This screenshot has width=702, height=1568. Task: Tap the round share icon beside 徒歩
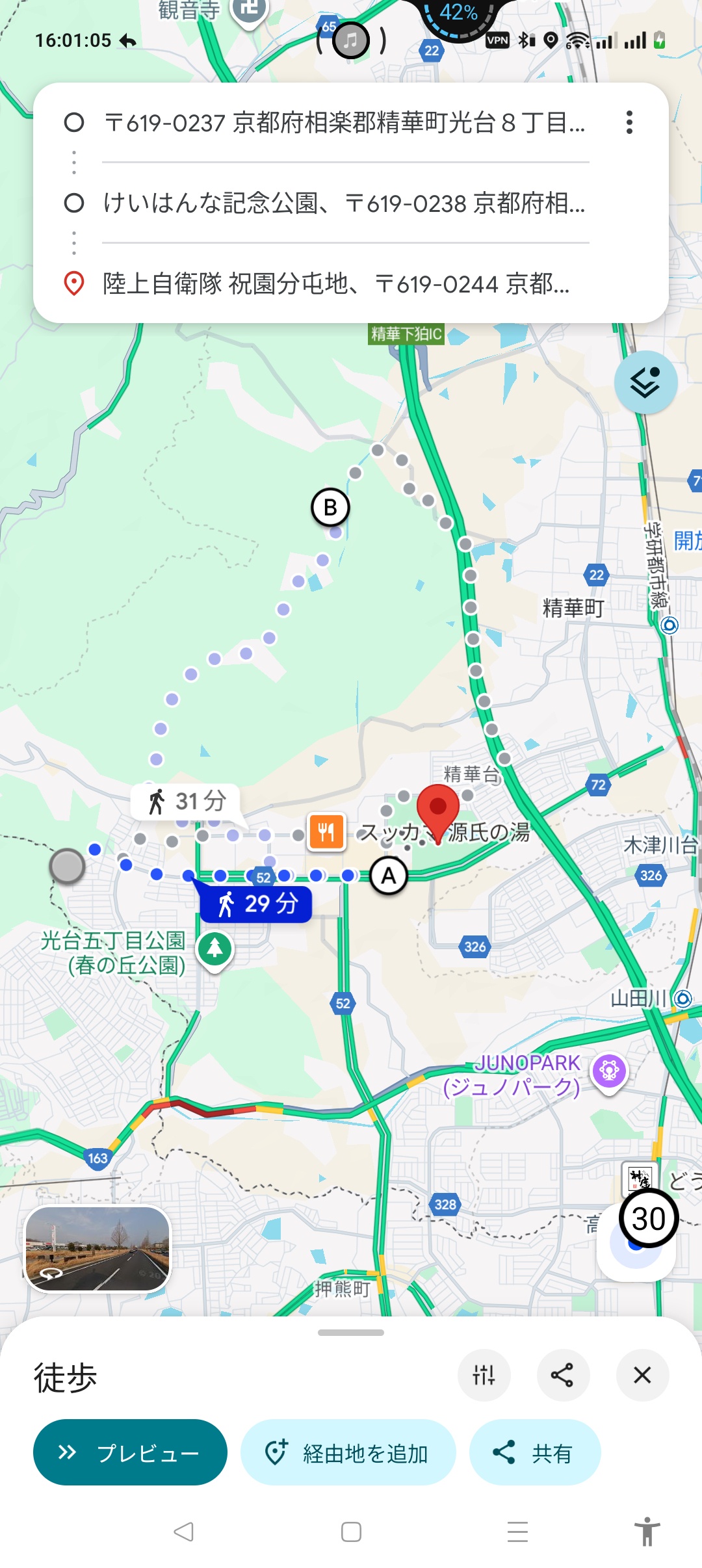coord(563,1375)
